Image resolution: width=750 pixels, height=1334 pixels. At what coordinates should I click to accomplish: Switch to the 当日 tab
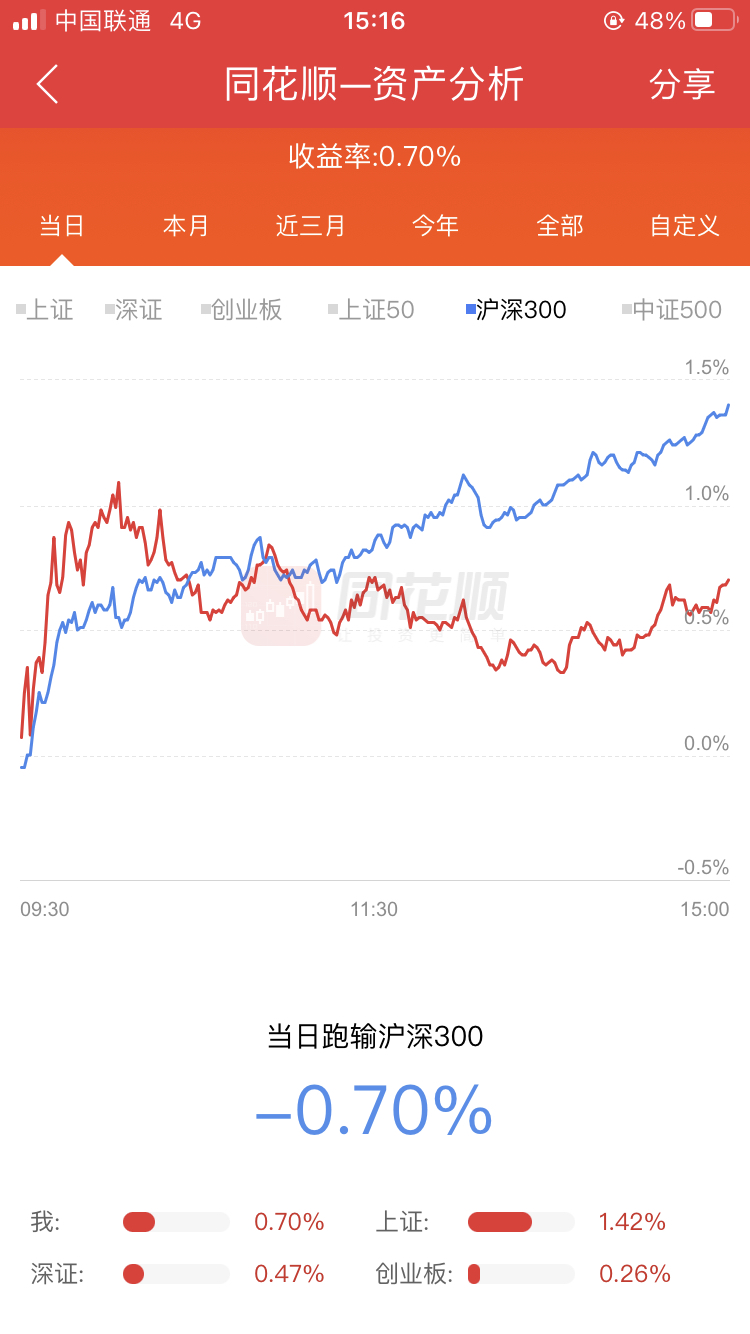pyautogui.click(x=62, y=225)
